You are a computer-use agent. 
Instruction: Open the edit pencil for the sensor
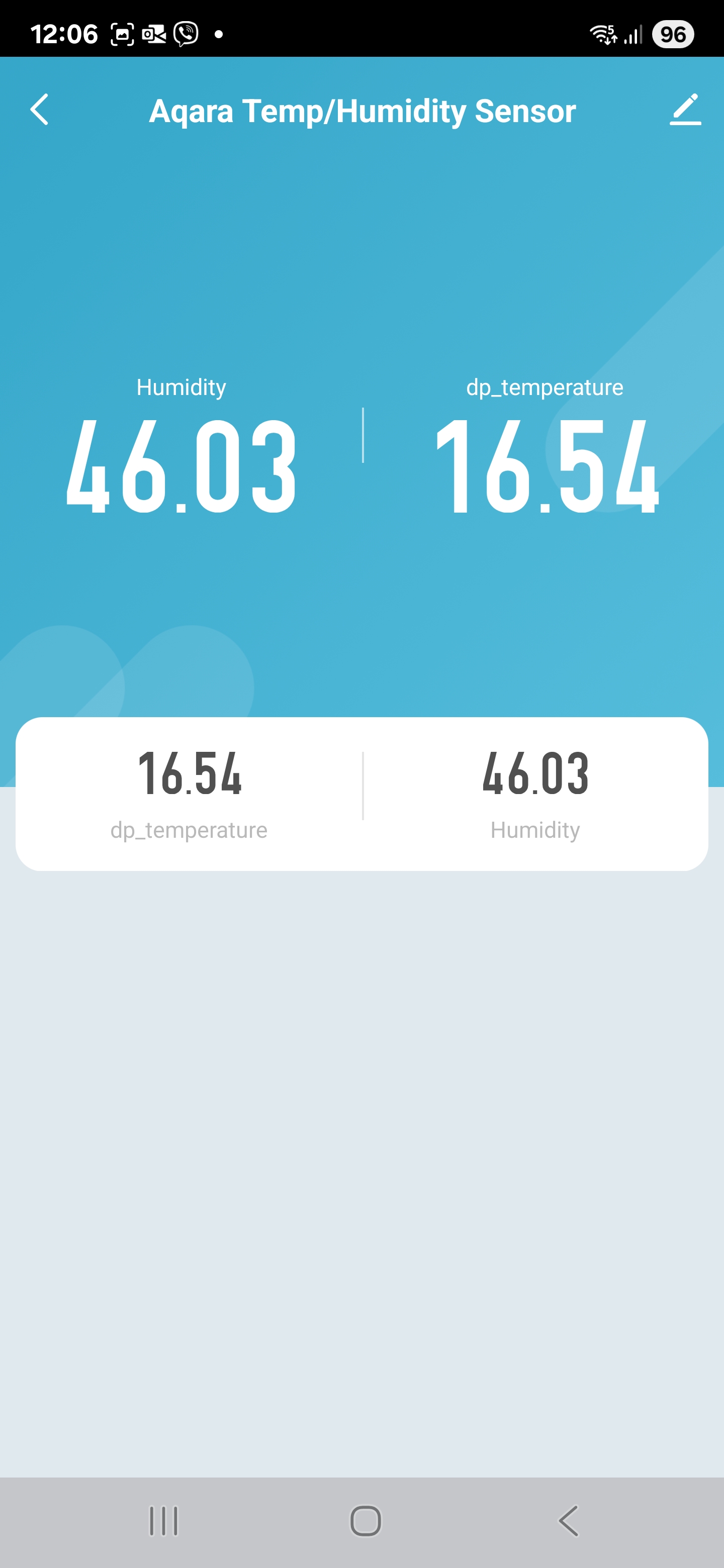pos(685,110)
